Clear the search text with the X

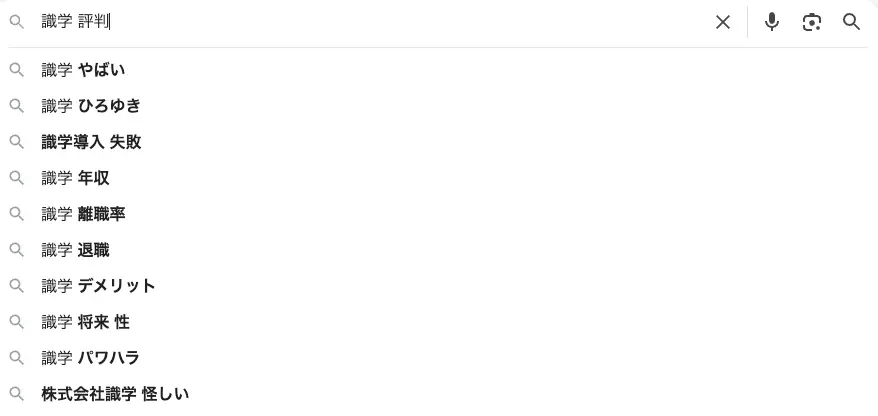[x=723, y=22]
